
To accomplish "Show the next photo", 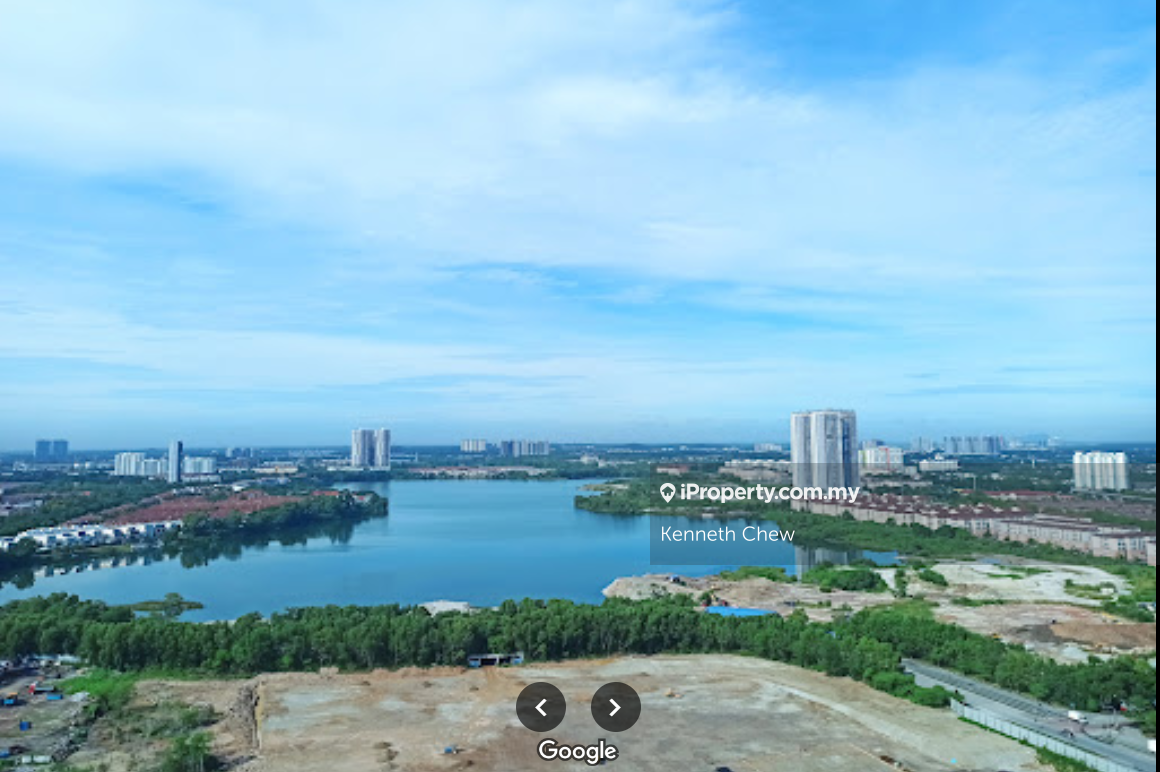I will (x=615, y=707).
